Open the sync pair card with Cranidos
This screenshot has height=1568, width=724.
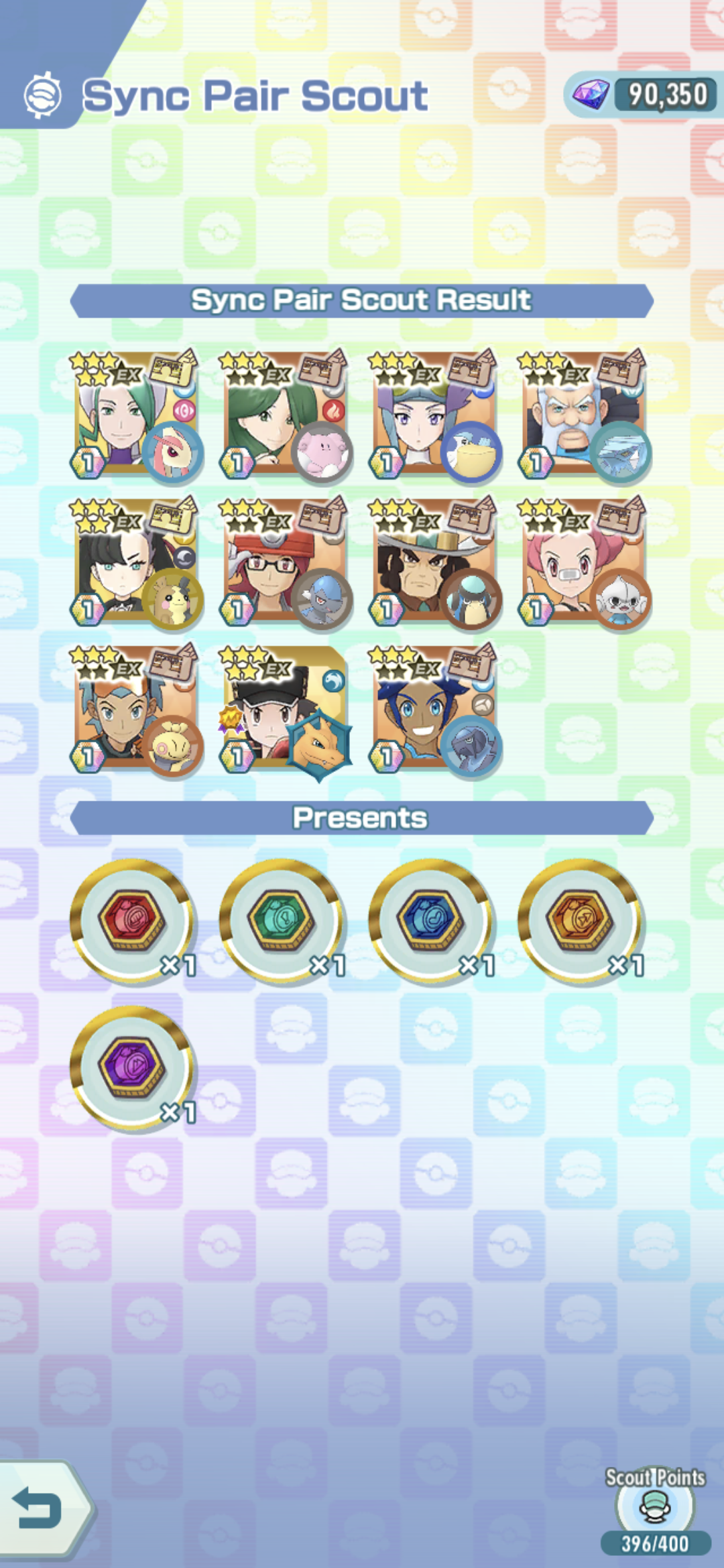coord(285,563)
